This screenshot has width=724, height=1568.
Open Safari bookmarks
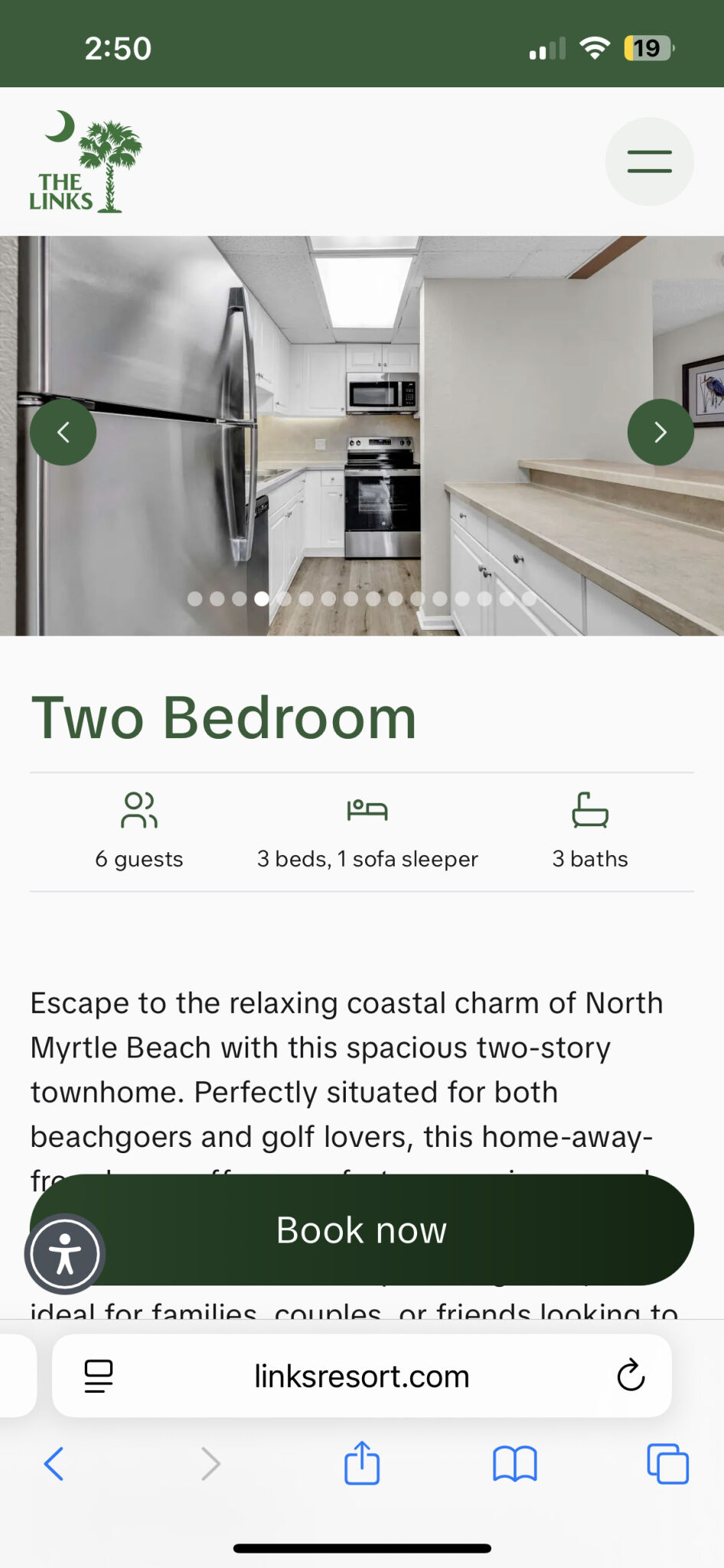514,1464
